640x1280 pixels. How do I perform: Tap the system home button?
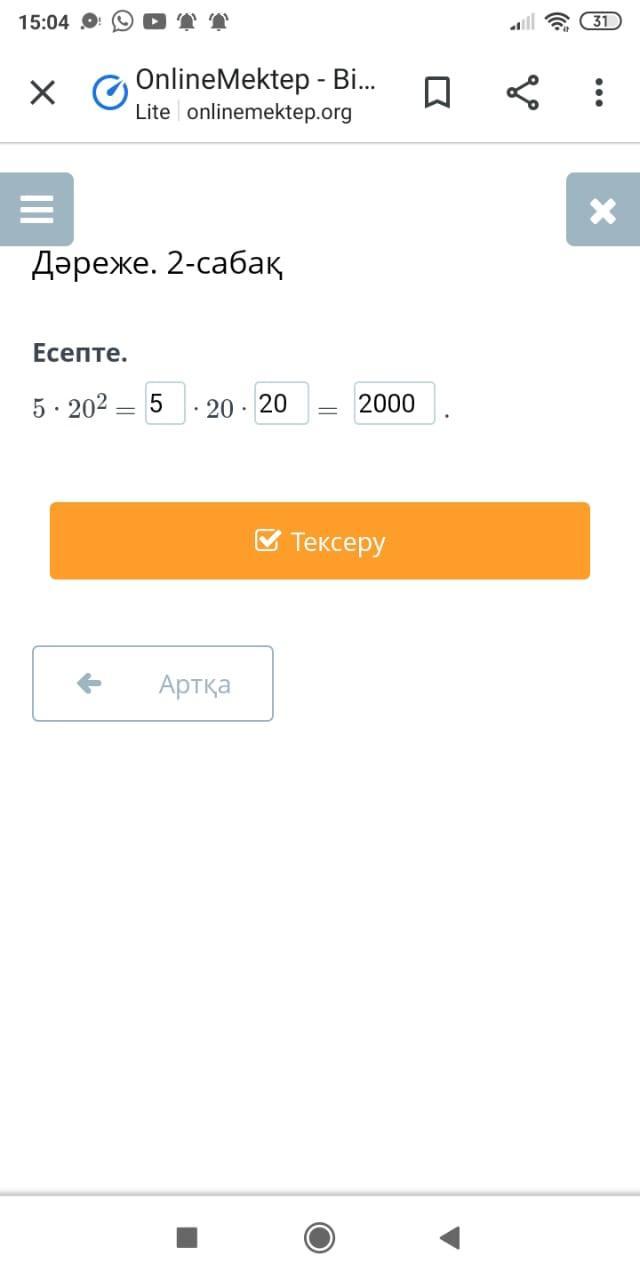(x=320, y=1238)
